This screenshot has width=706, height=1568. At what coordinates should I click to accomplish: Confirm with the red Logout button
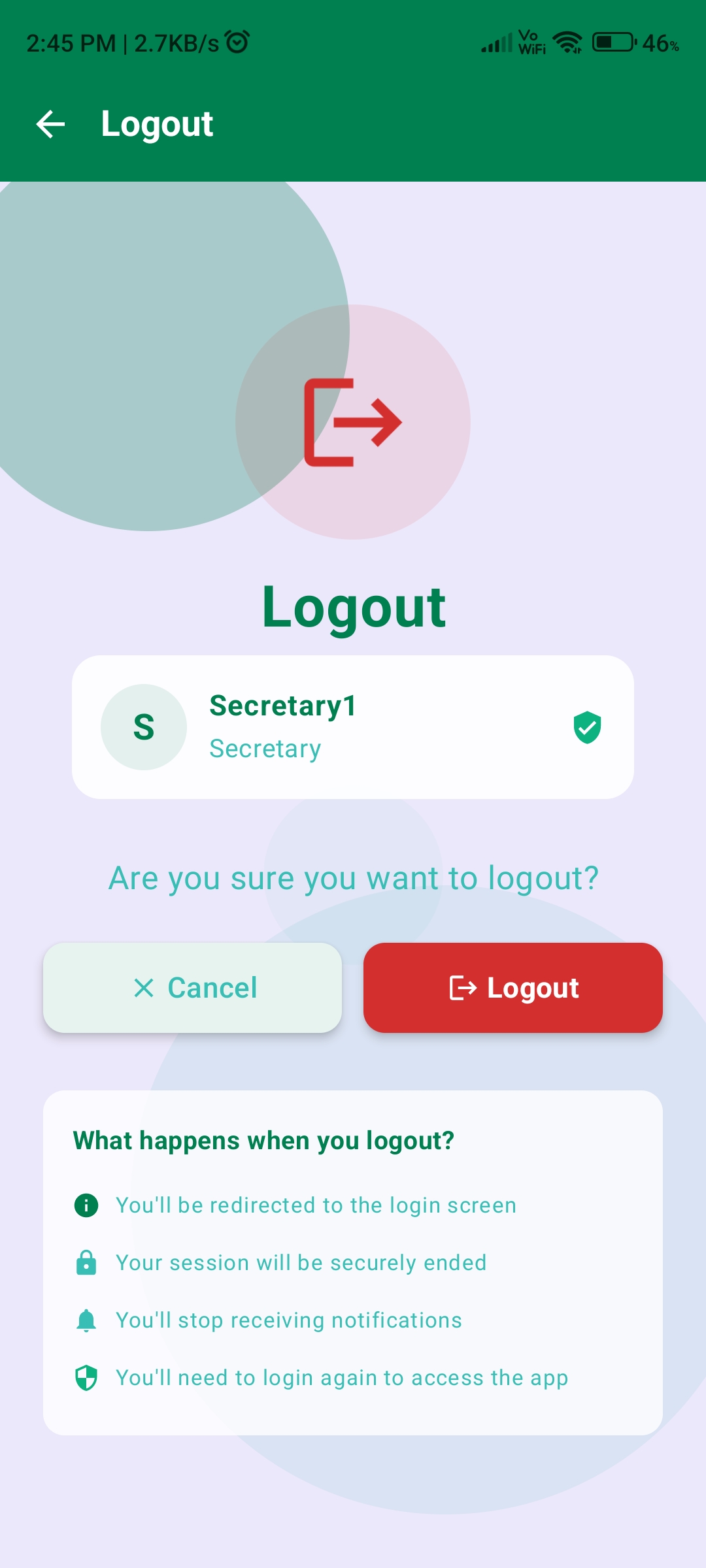pos(513,987)
